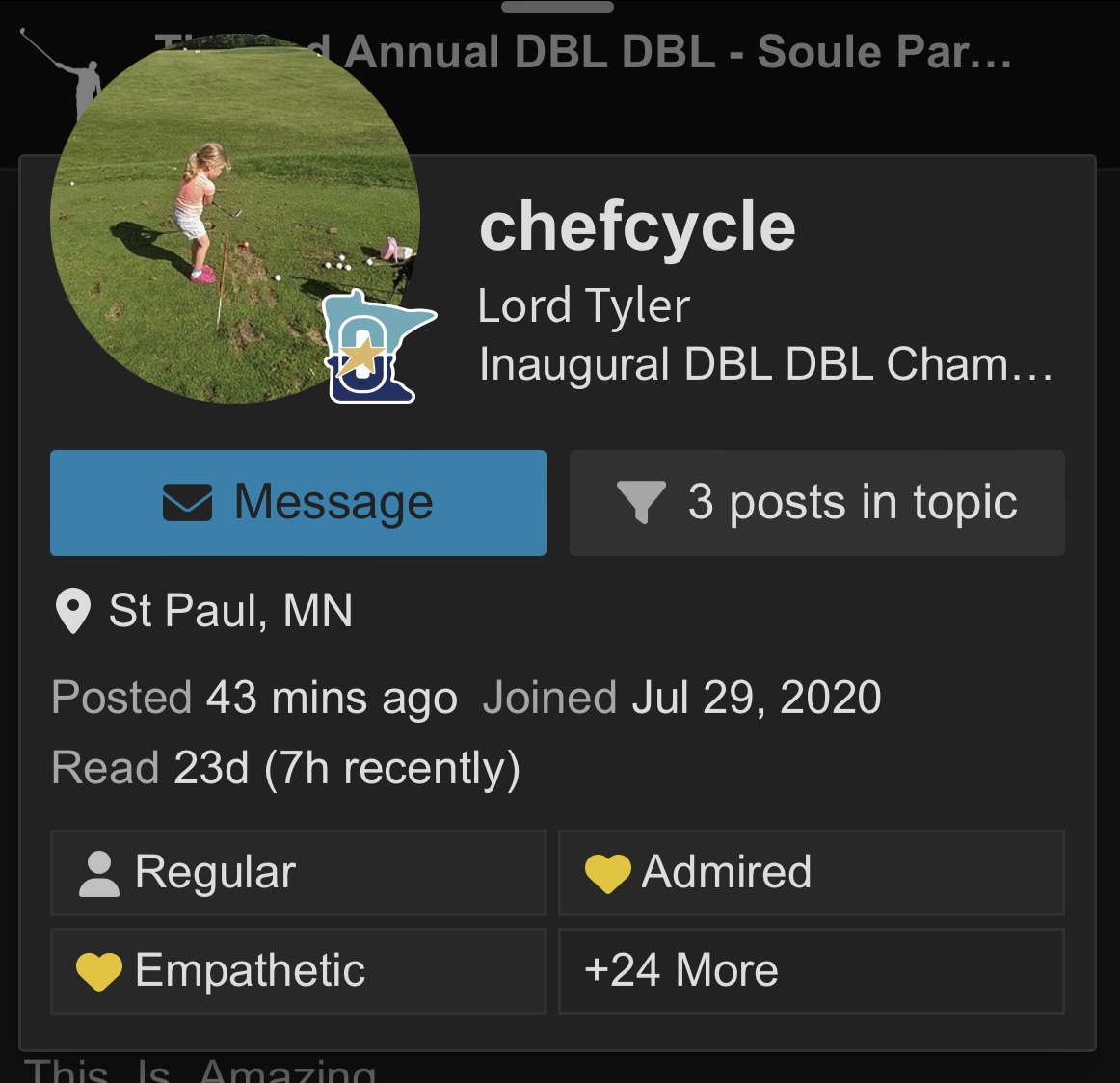Show +24 More badges
Screen dimensions: 1120x1083
[x=811, y=971]
